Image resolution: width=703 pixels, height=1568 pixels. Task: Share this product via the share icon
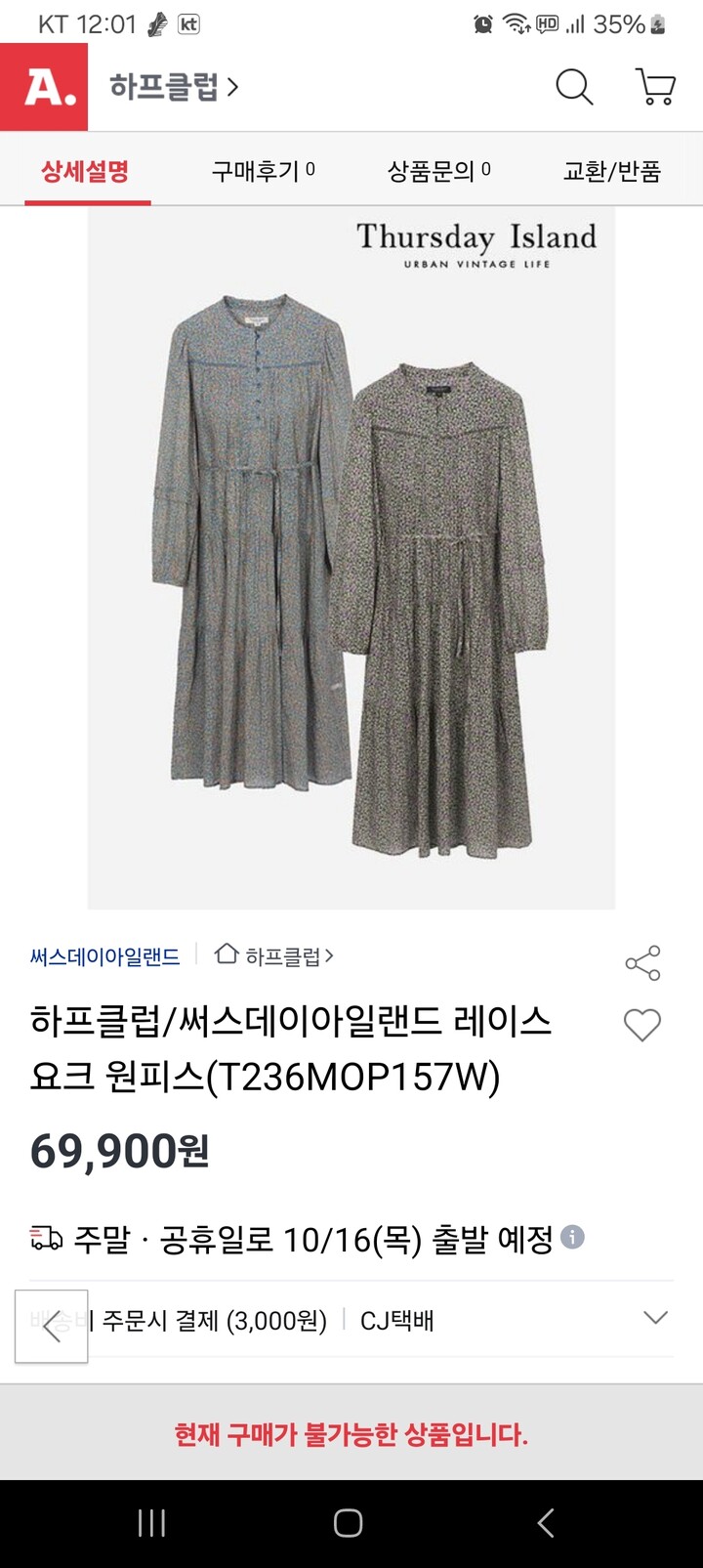[x=643, y=962]
